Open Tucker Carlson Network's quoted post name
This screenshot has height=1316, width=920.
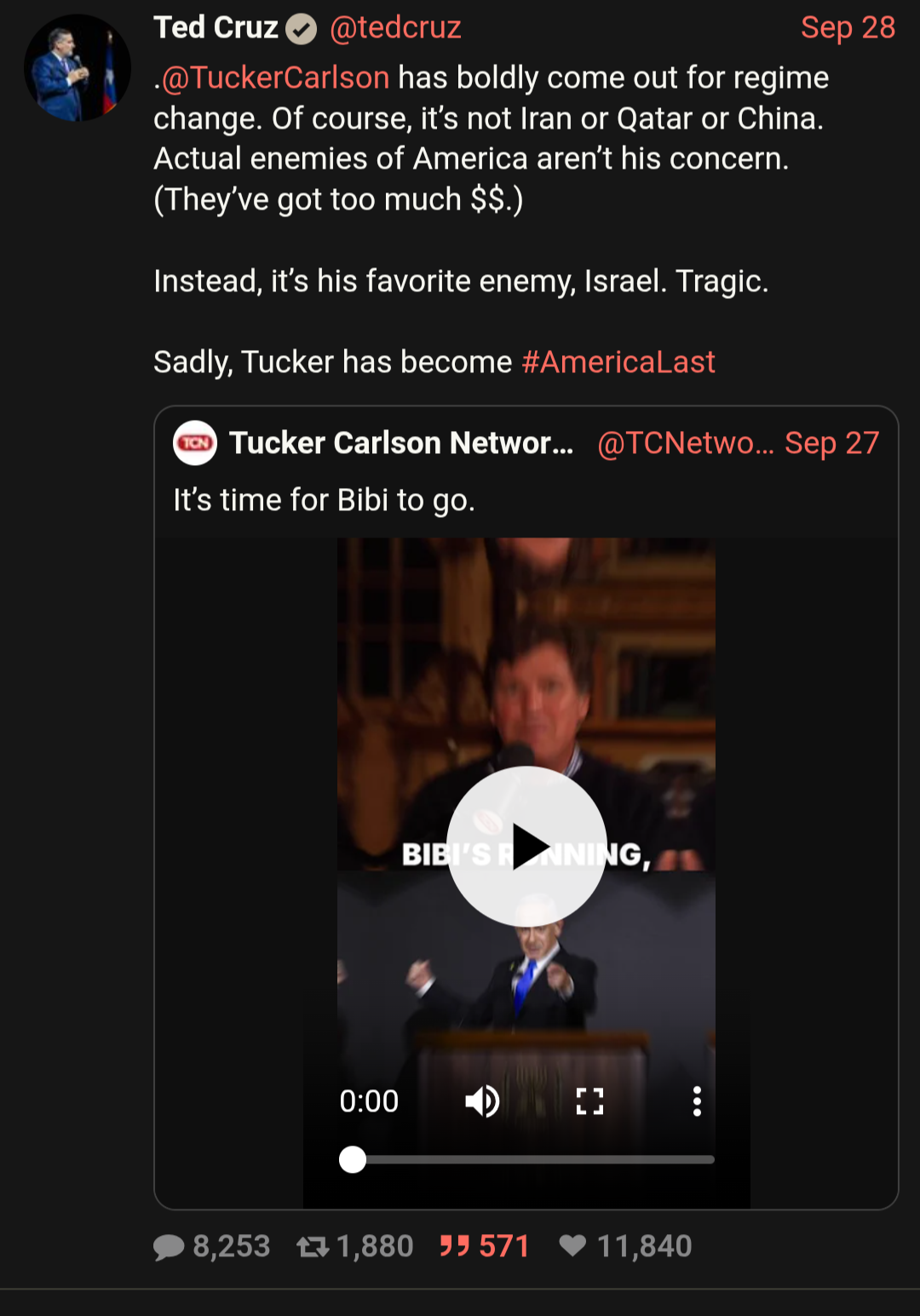[x=401, y=444]
